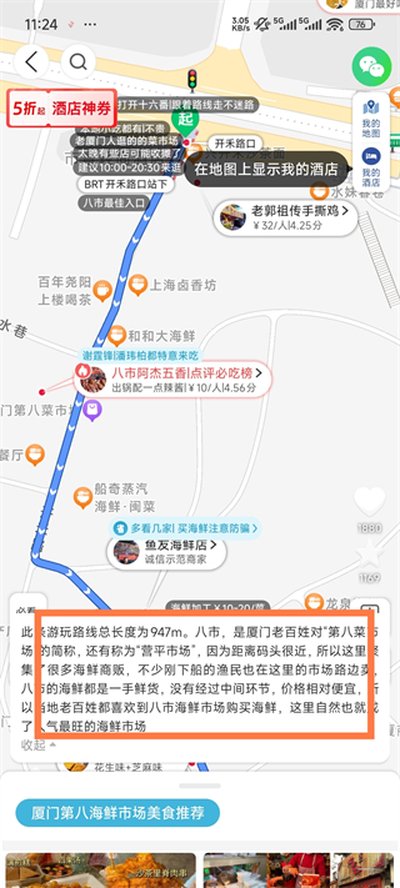The height and width of the screenshot is (888, 400).
Task: Open the 5折起 酒店神券 coupon banner
Action: point(62,108)
